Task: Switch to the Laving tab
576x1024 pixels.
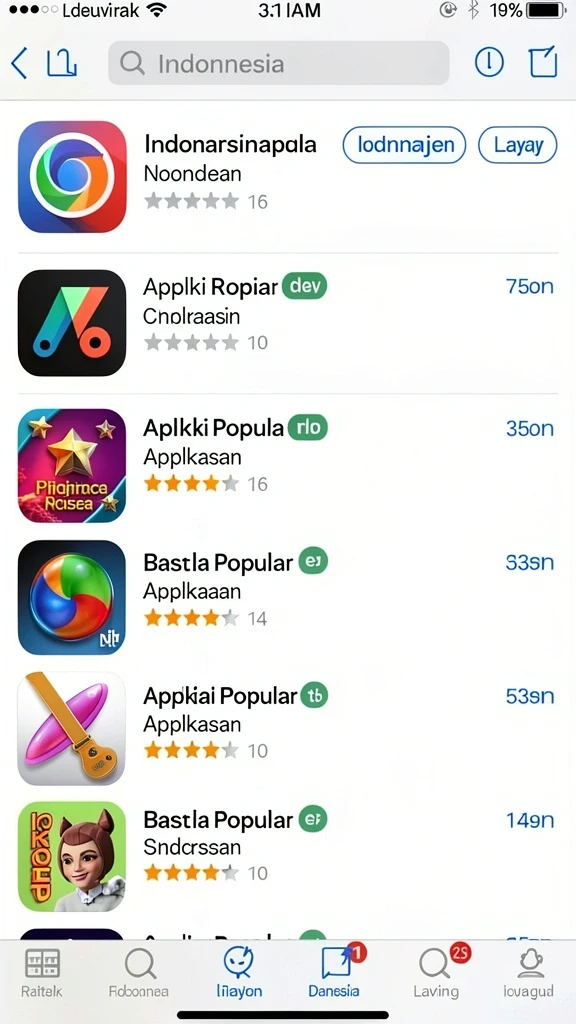Action: click(x=436, y=973)
